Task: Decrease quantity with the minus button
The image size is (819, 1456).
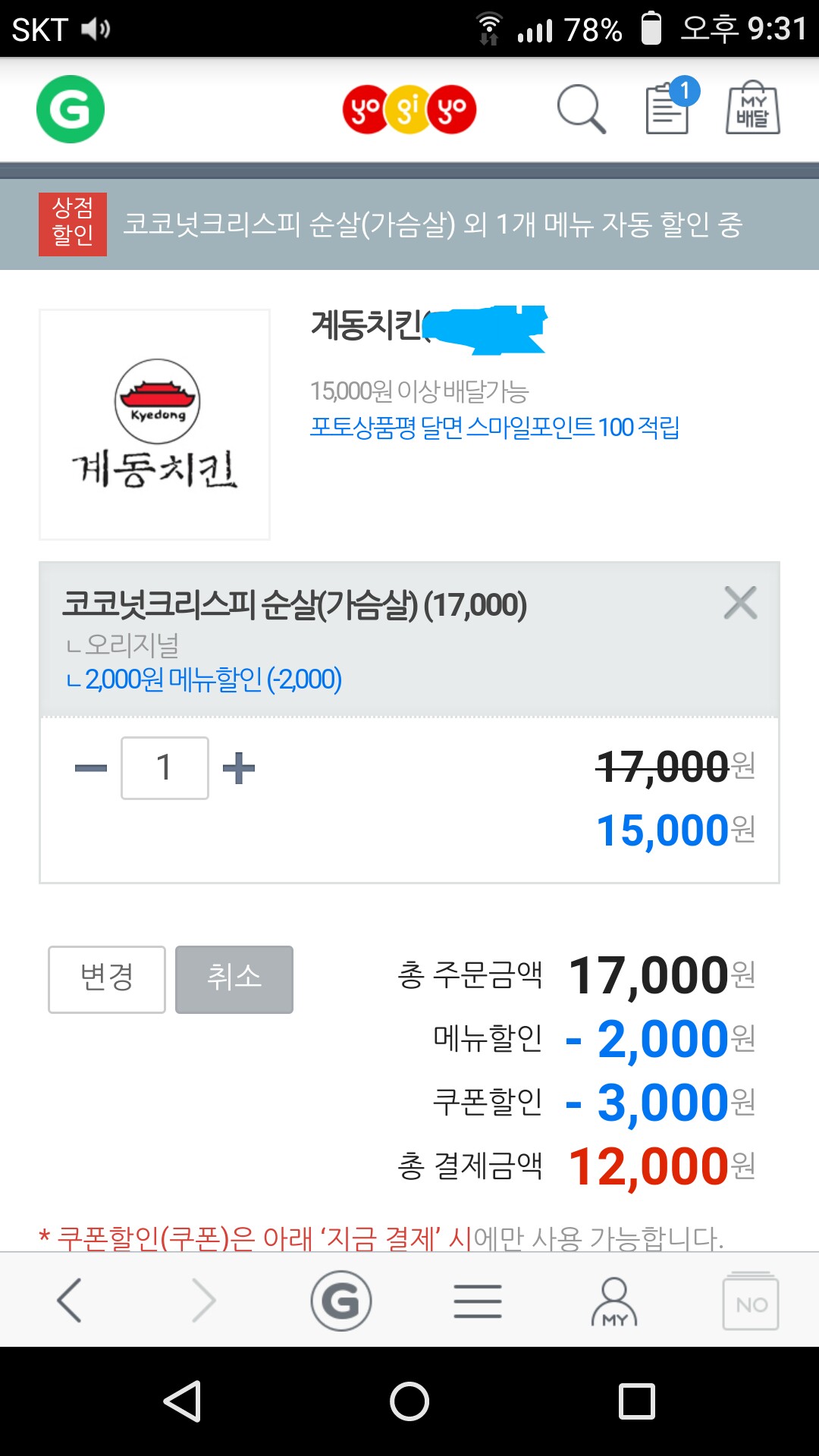Action: [91, 768]
